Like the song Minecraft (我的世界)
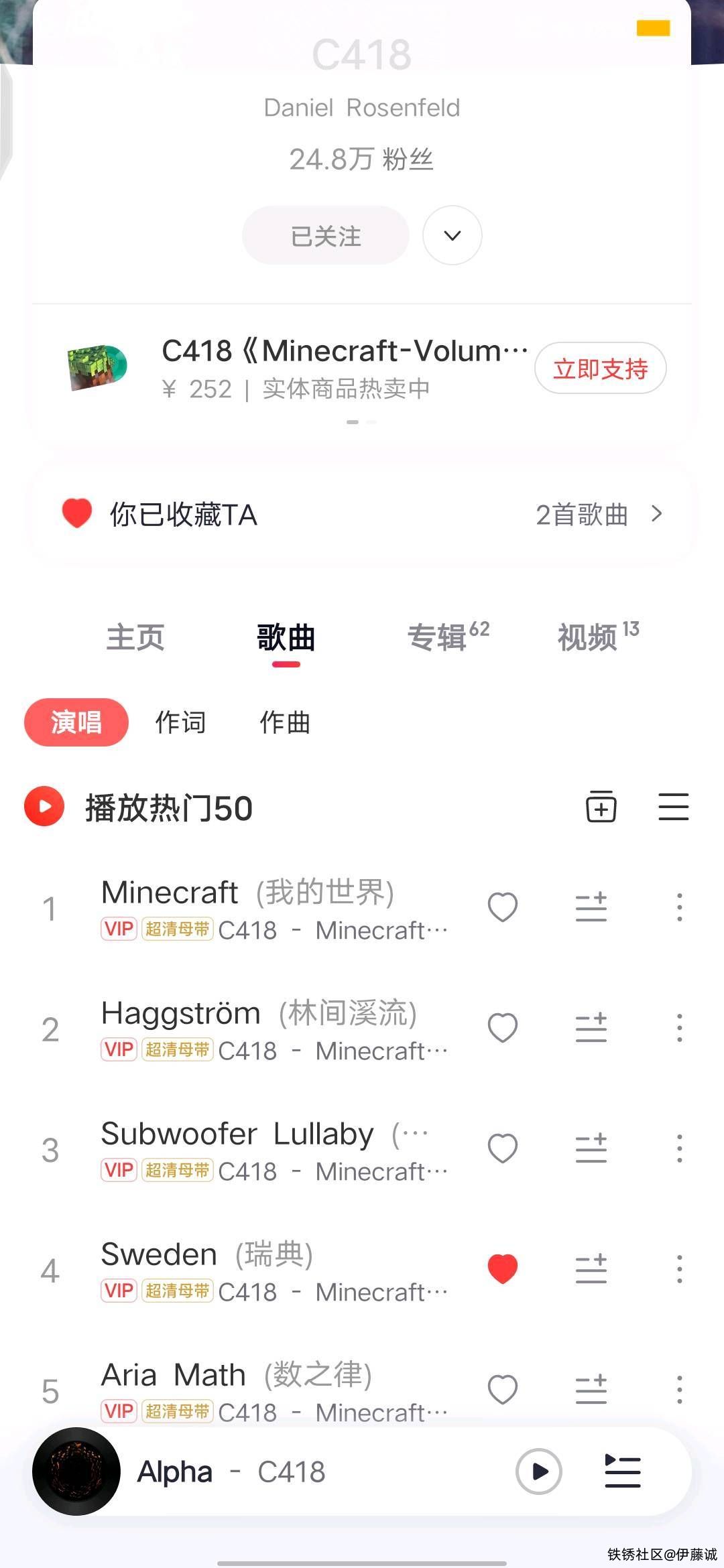The image size is (724, 1568). pyautogui.click(x=503, y=908)
